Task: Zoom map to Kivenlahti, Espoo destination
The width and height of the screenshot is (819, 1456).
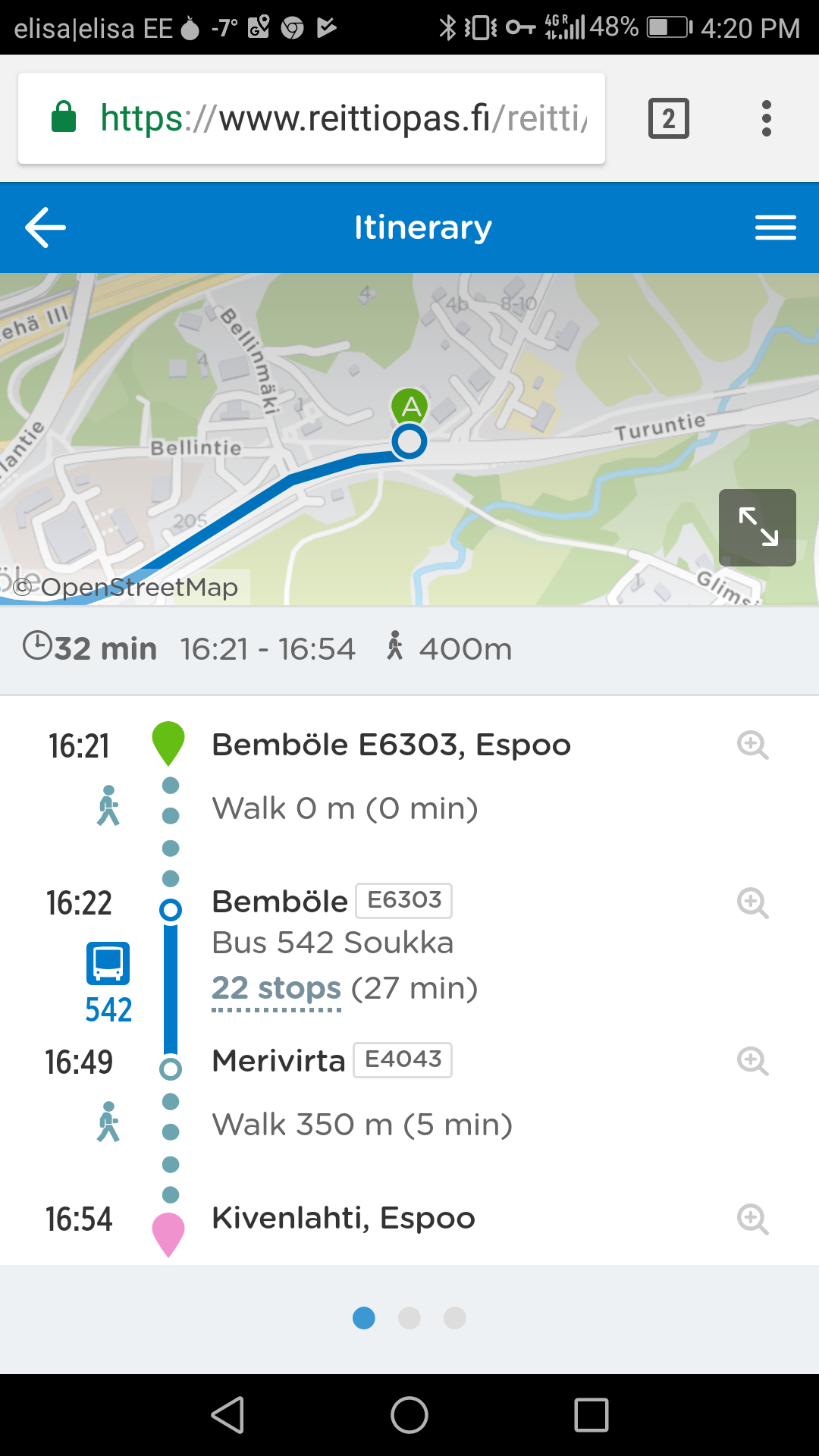Action: [753, 1219]
